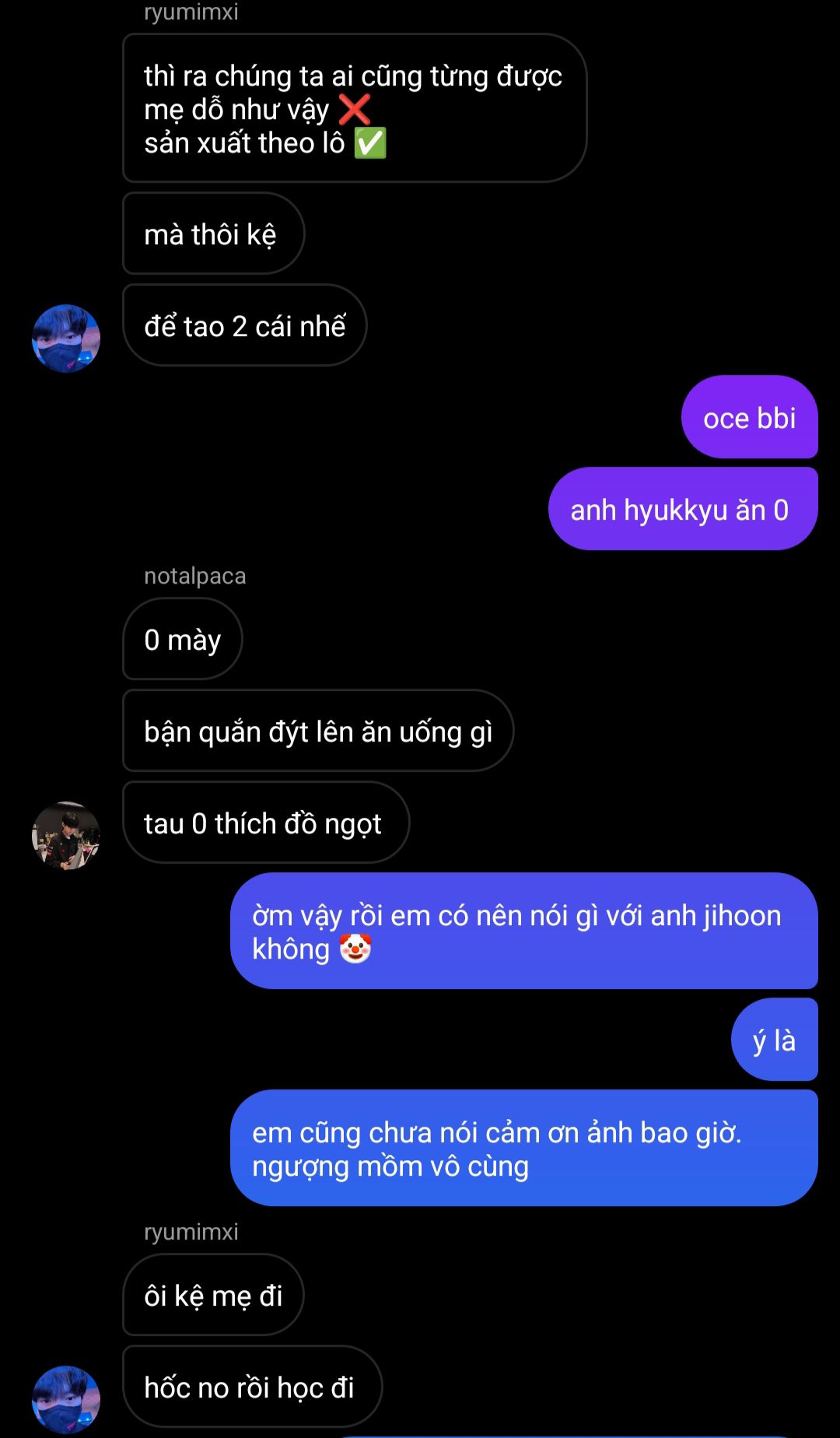This screenshot has height=1438, width=840.
Task: View notalpaca's profile picture
Action: tap(66, 836)
